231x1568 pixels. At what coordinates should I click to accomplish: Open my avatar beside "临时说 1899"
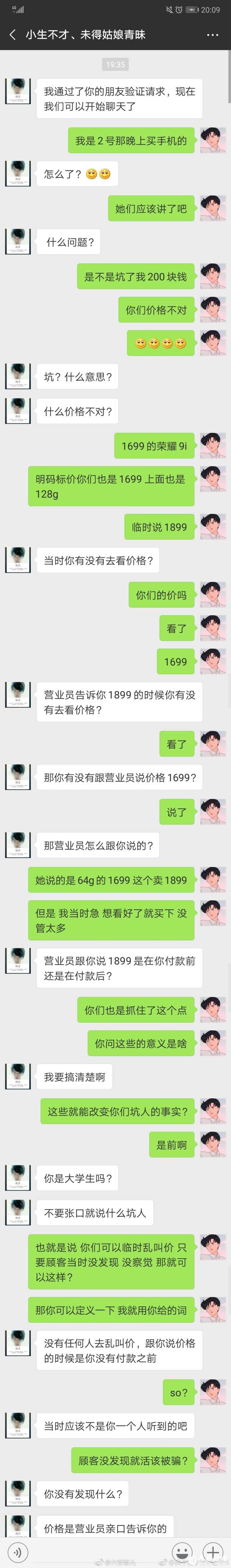213,527
